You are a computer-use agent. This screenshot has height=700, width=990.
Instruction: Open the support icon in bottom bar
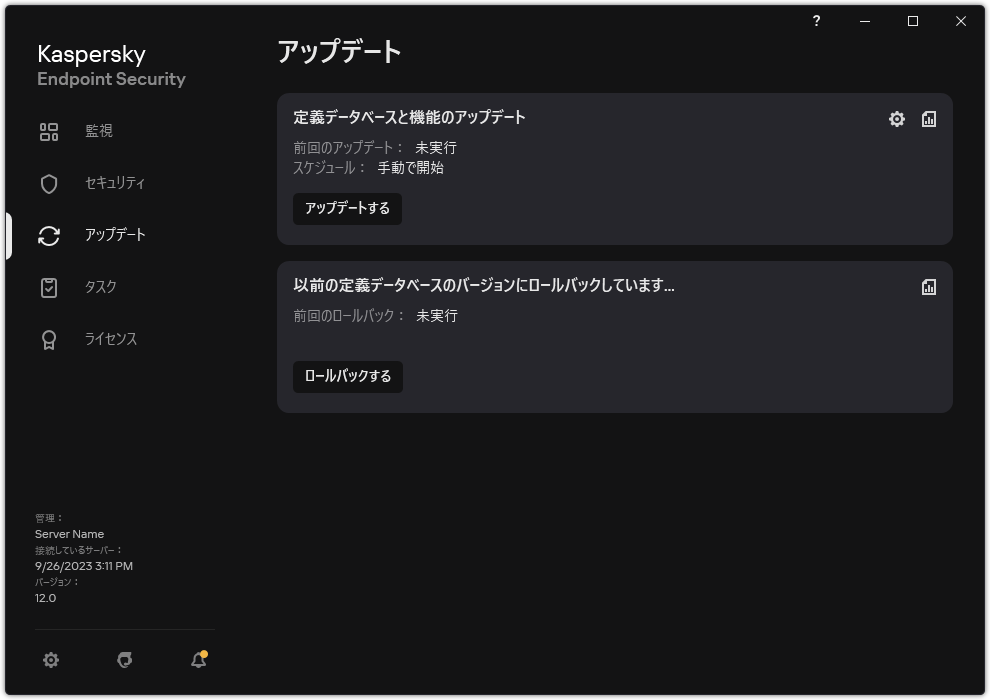click(x=124, y=660)
